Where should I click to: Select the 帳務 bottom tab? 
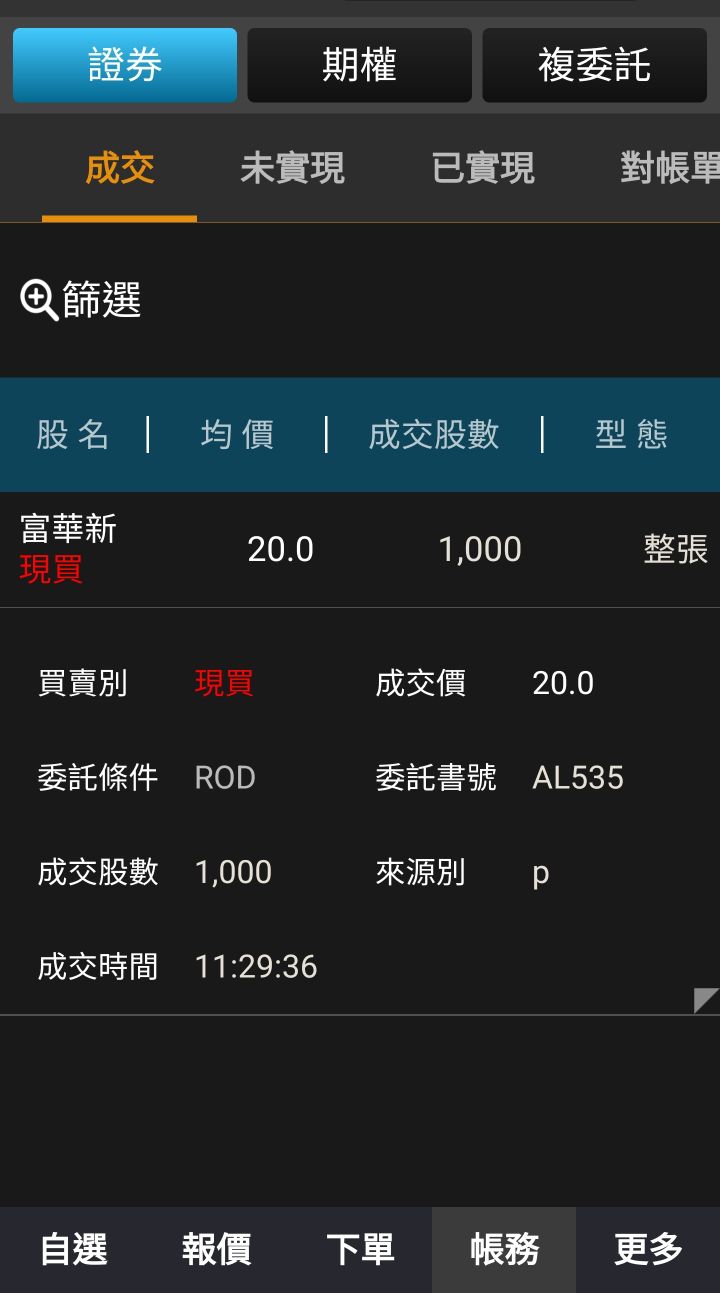click(x=504, y=1250)
